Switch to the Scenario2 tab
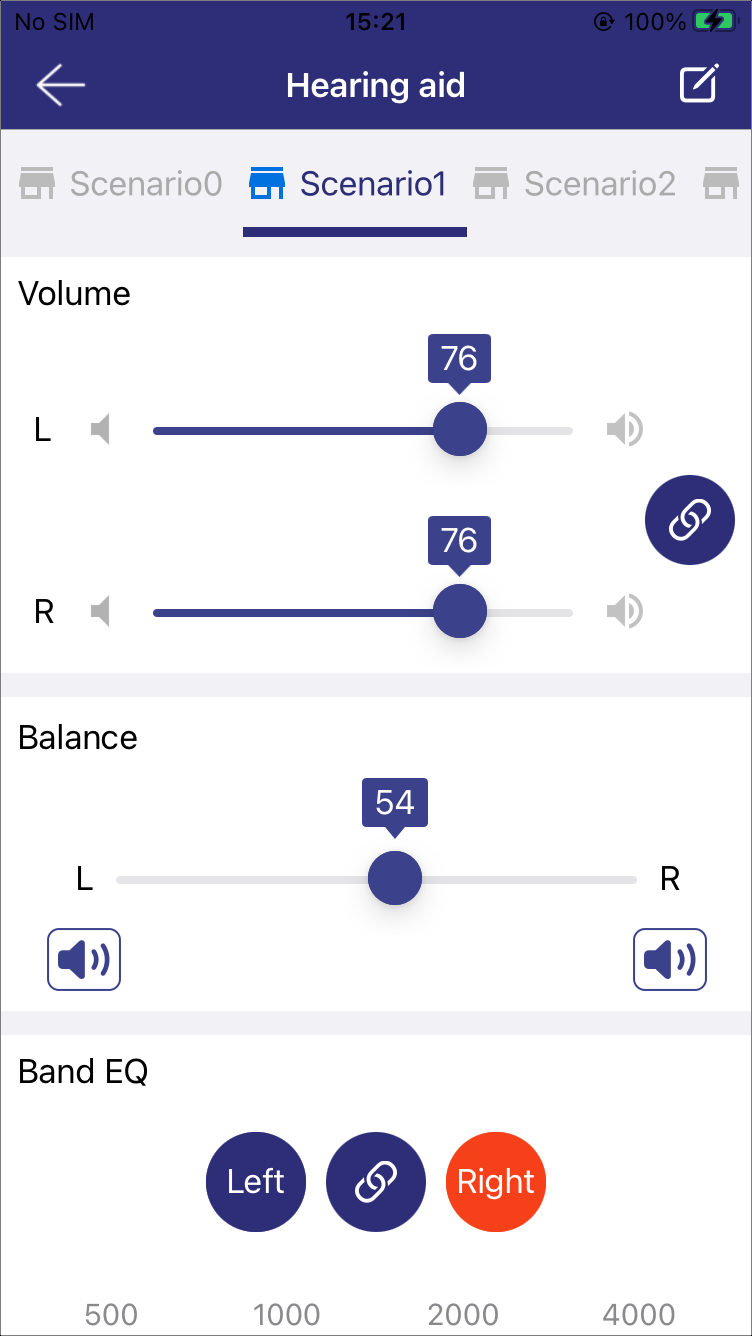Viewport: 752px width, 1336px height. 574,184
